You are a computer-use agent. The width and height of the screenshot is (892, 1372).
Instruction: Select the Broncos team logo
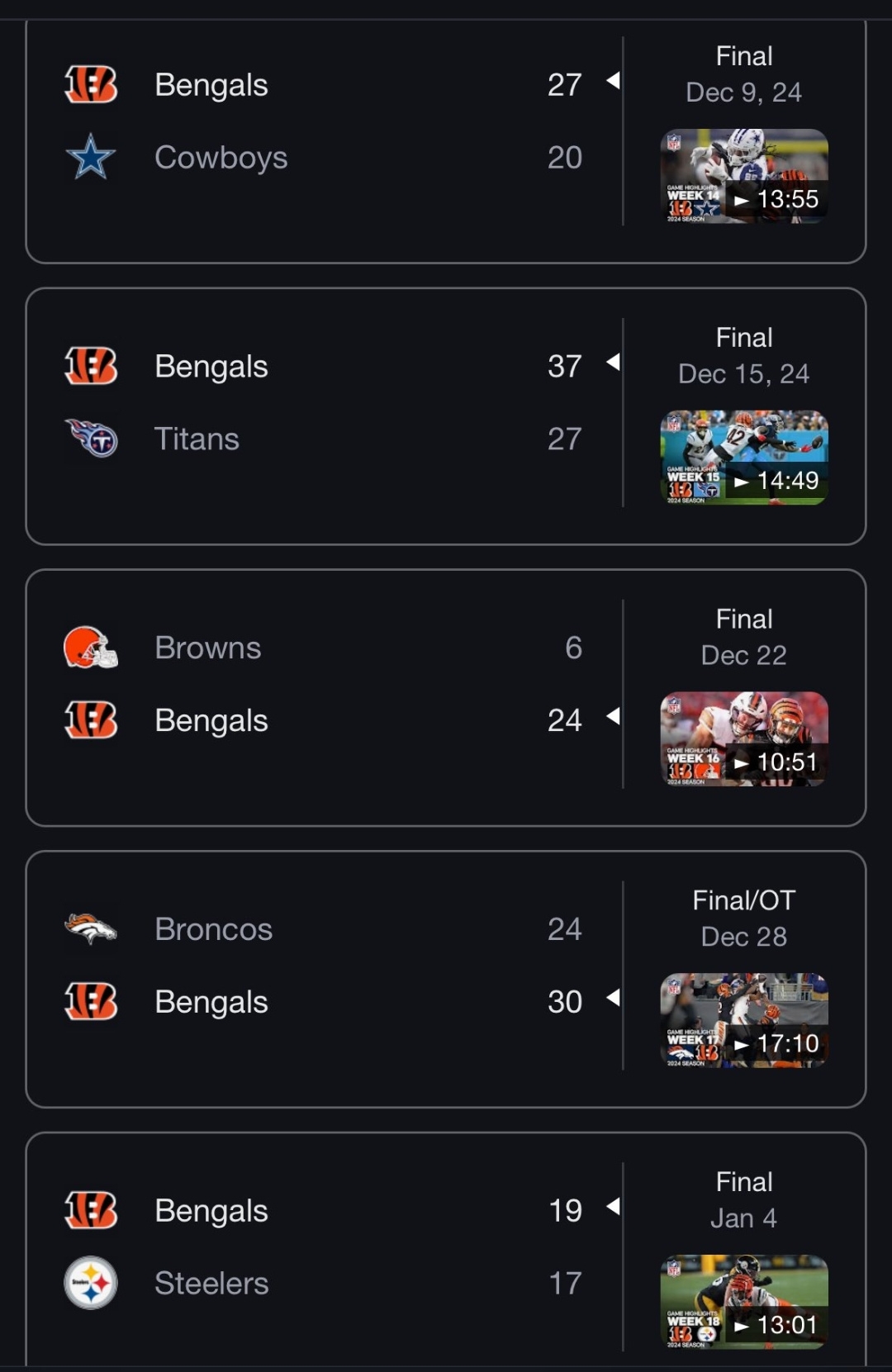click(91, 928)
